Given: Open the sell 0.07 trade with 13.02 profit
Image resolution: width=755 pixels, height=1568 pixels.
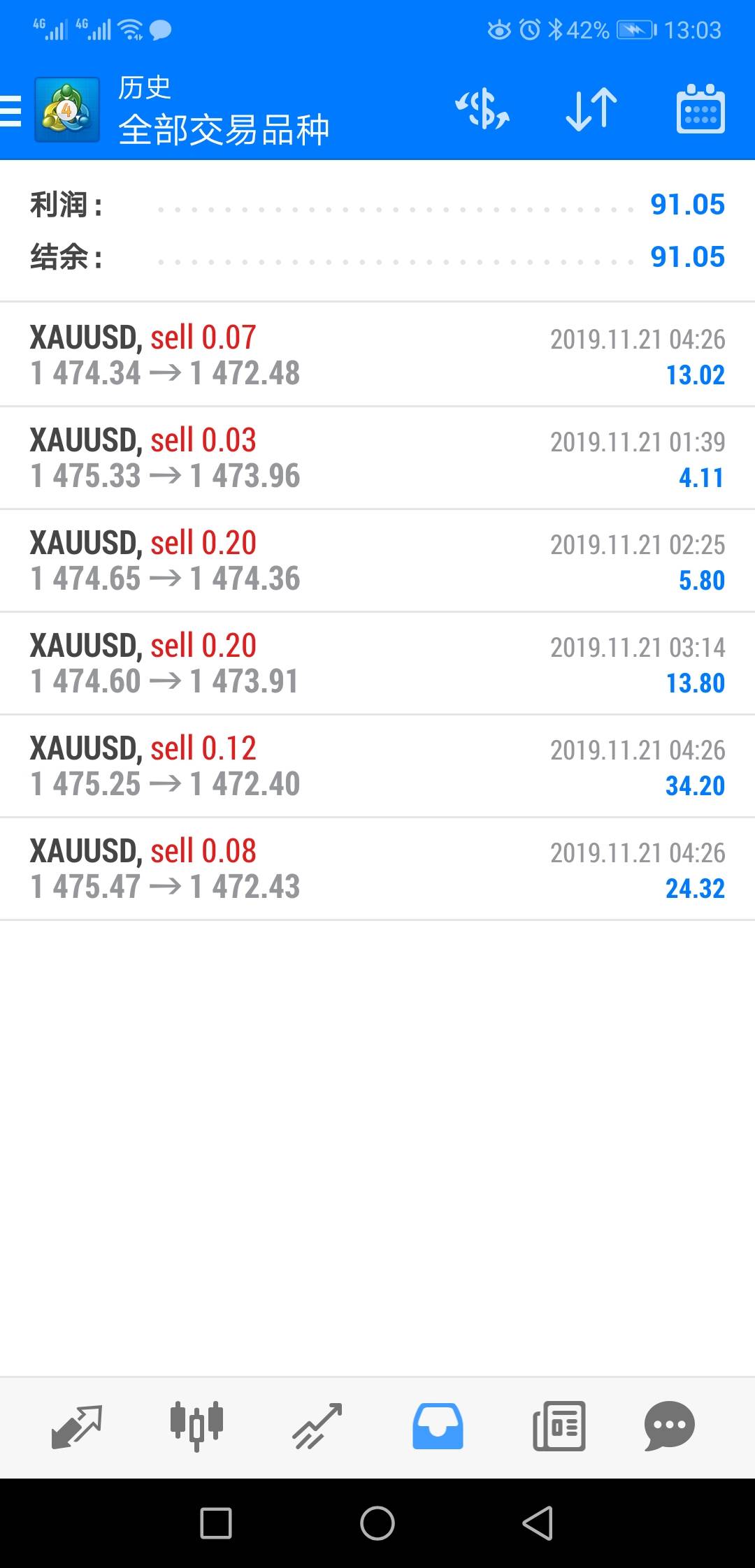Looking at the screenshot, I should (x=377, y=355).
